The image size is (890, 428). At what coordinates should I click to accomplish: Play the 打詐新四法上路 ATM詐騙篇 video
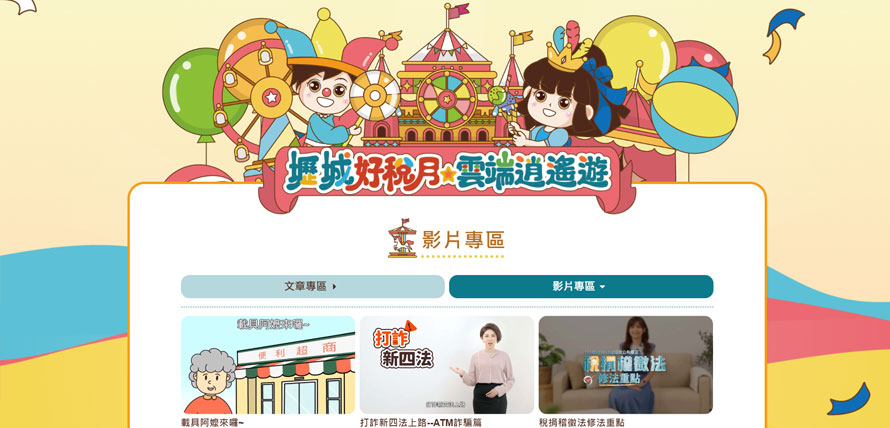point(446,365)
